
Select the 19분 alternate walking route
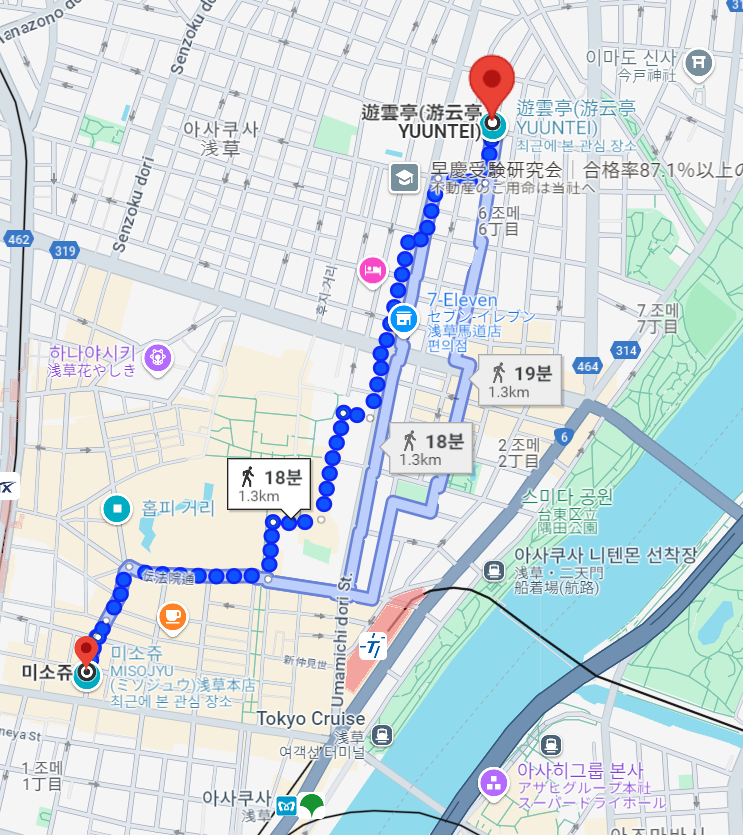point(521,381)
